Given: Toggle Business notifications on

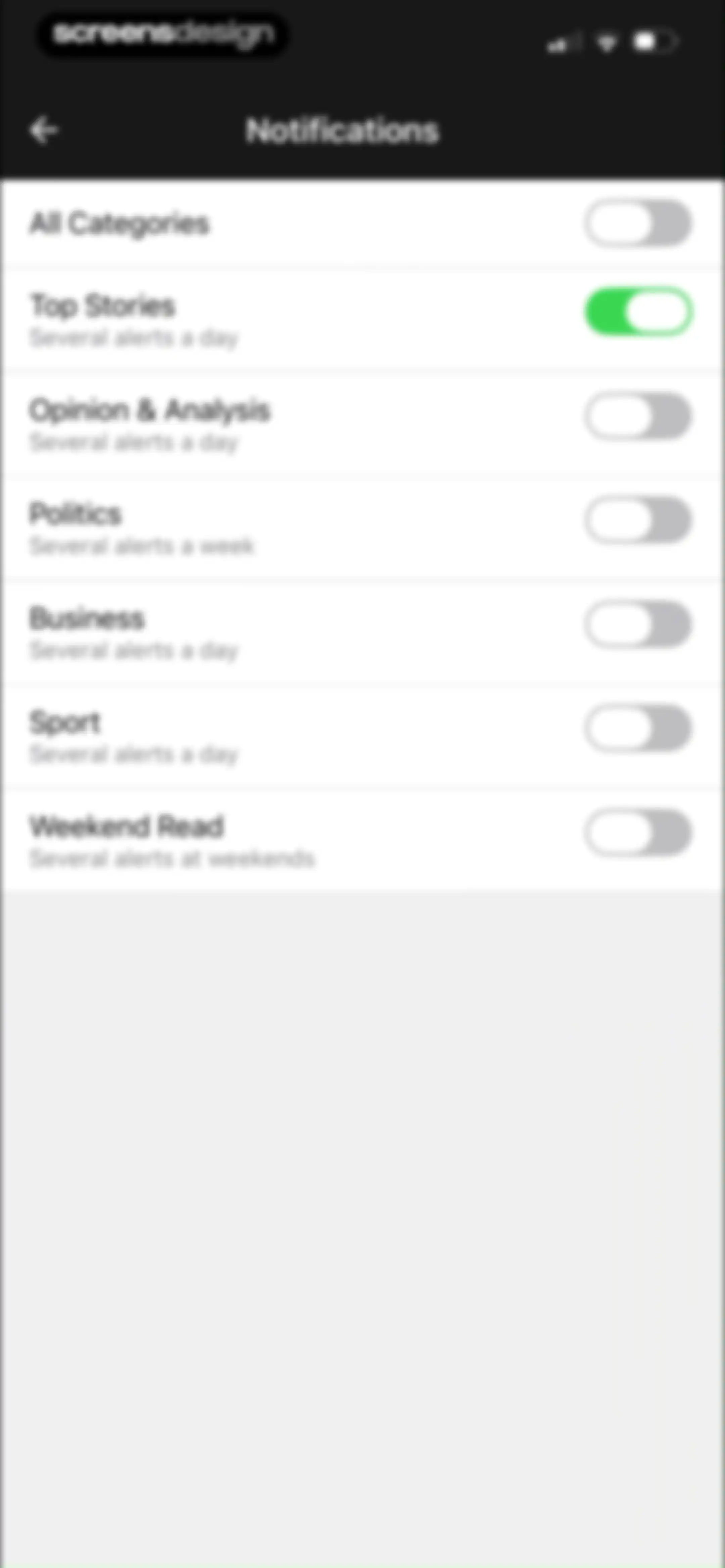Looking at the screenshot, I should pos(638,625).
